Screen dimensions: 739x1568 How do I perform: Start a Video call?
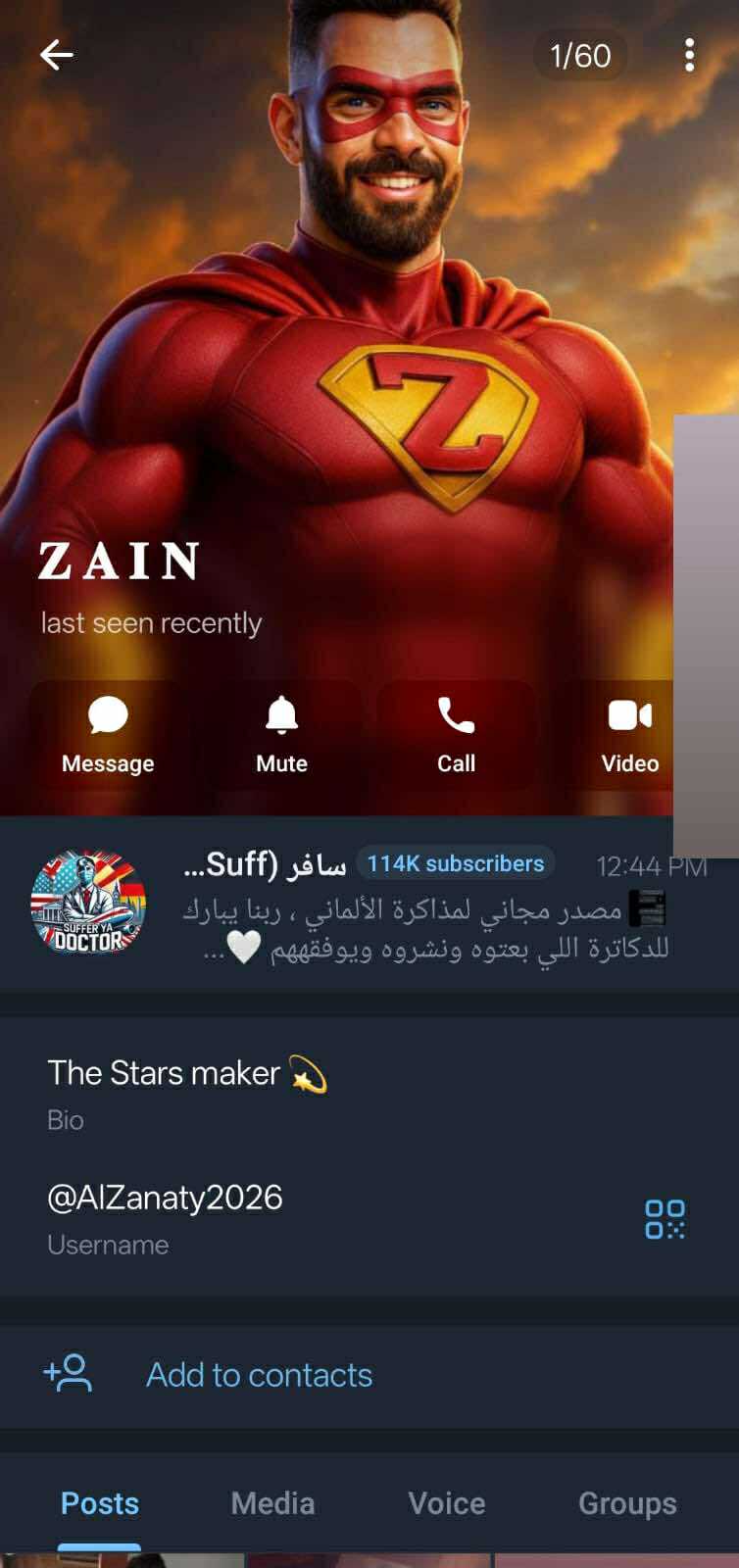(628, 735)
